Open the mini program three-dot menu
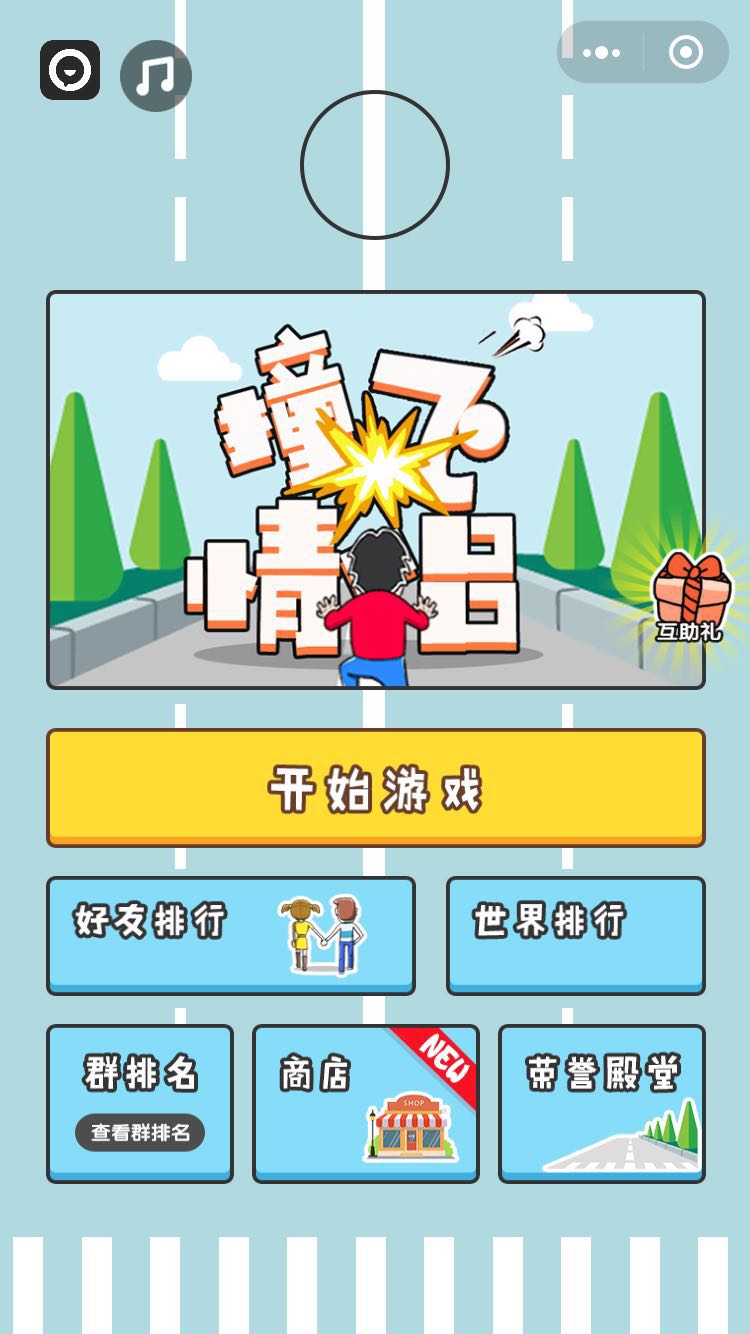The width and height of the screenshot is (750, 1334). (x=601, y=52)
